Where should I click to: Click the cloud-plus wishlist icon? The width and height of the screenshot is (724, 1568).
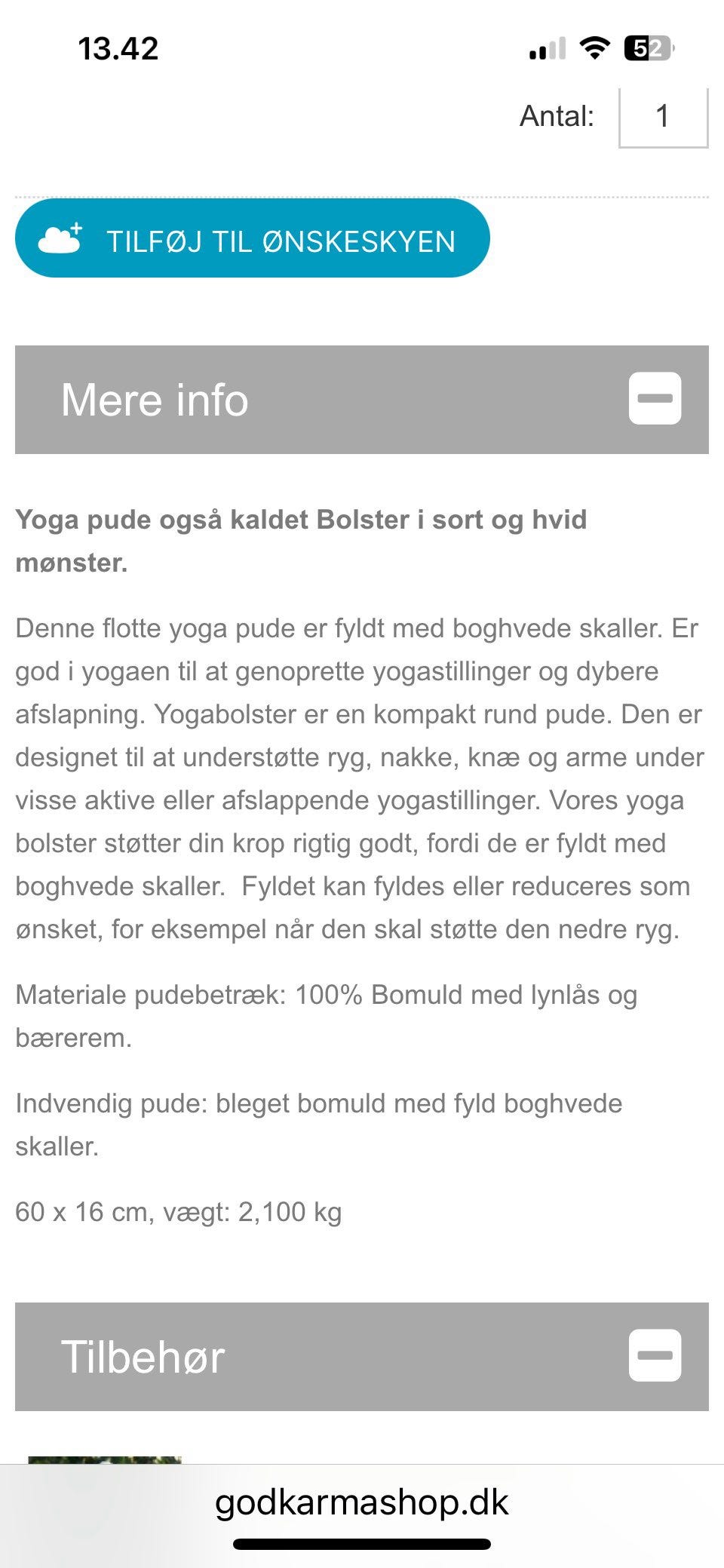(60, 238)
